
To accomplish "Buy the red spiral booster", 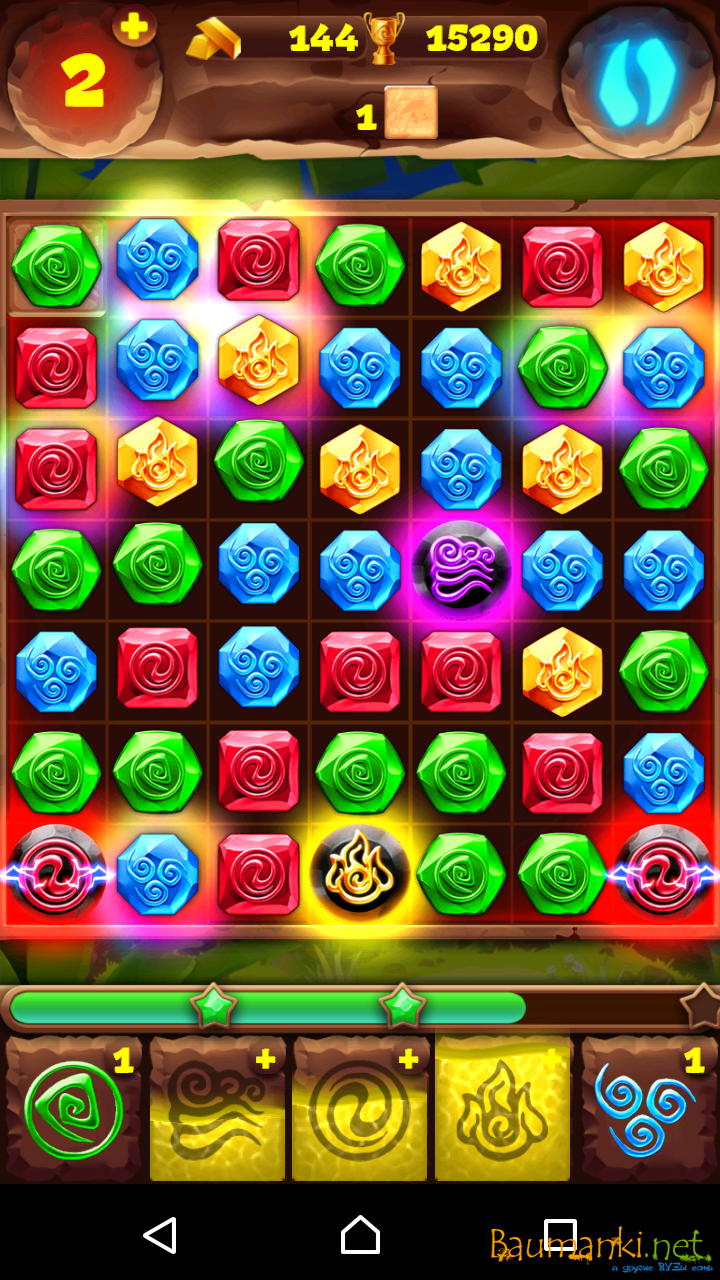I will [360, 1110].
